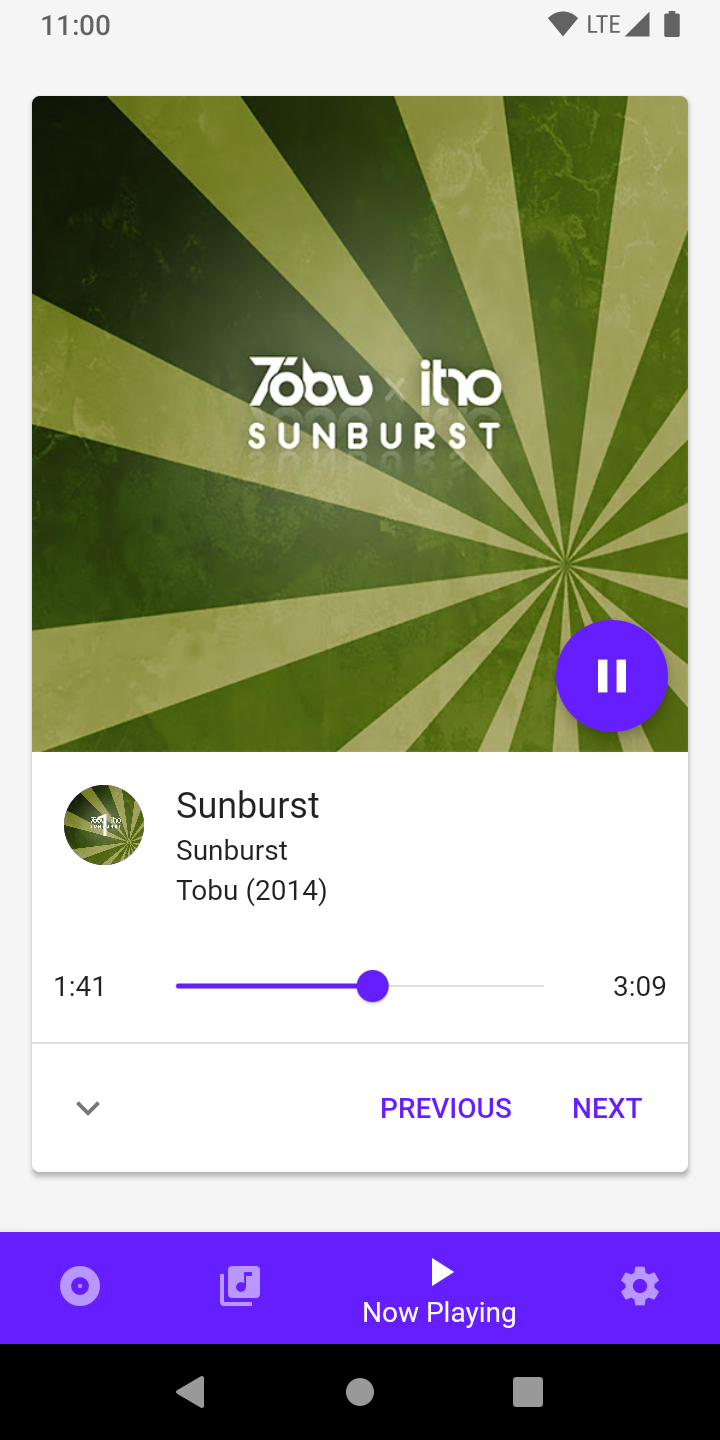The width and height of the screenshot is (720, 1440).
Task: Tap the Sunburst song title
Action: 247,805
